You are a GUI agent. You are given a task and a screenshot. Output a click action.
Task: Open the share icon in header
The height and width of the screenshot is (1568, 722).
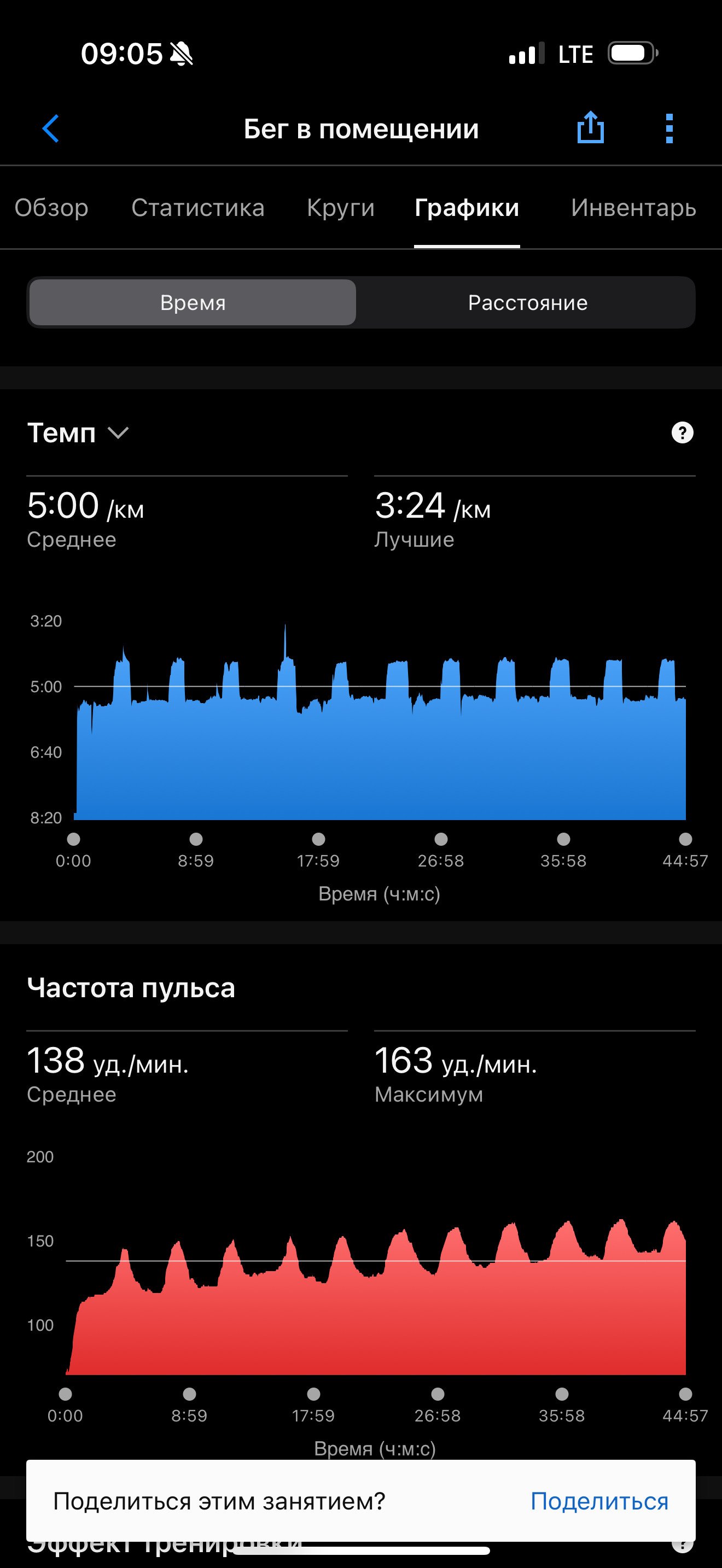[590, 127]
